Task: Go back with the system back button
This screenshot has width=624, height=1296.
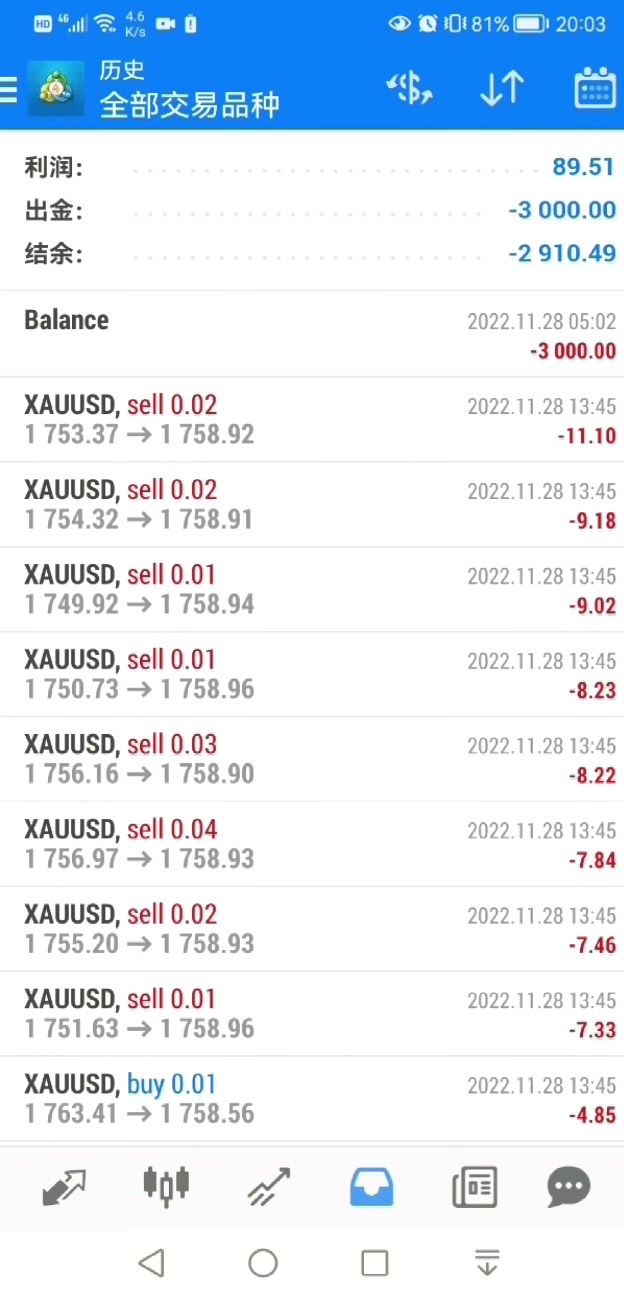Action: [151, 1263]
